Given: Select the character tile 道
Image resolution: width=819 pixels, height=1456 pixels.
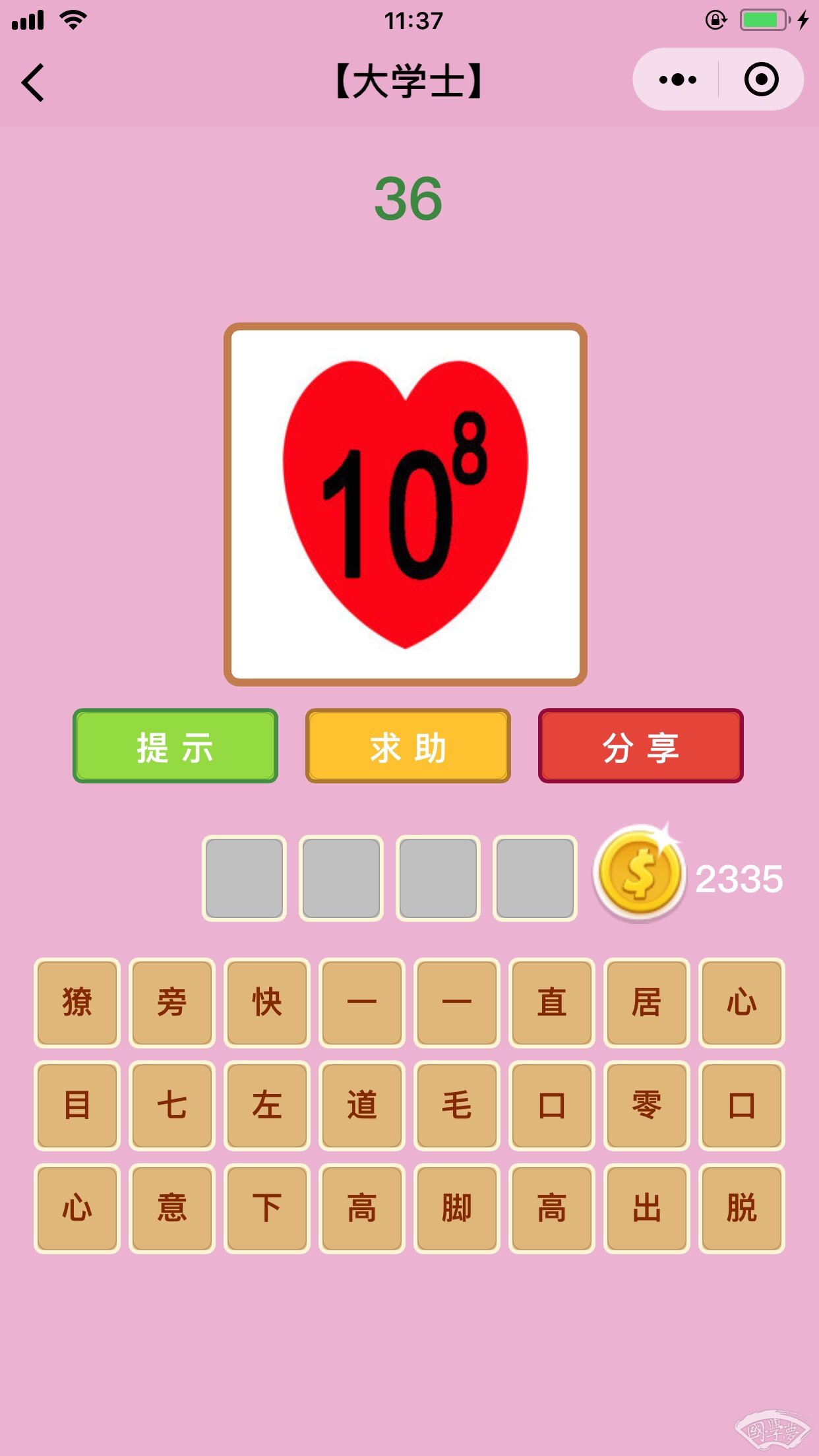Looking at the screenshot, I should tap(362, 1105).
